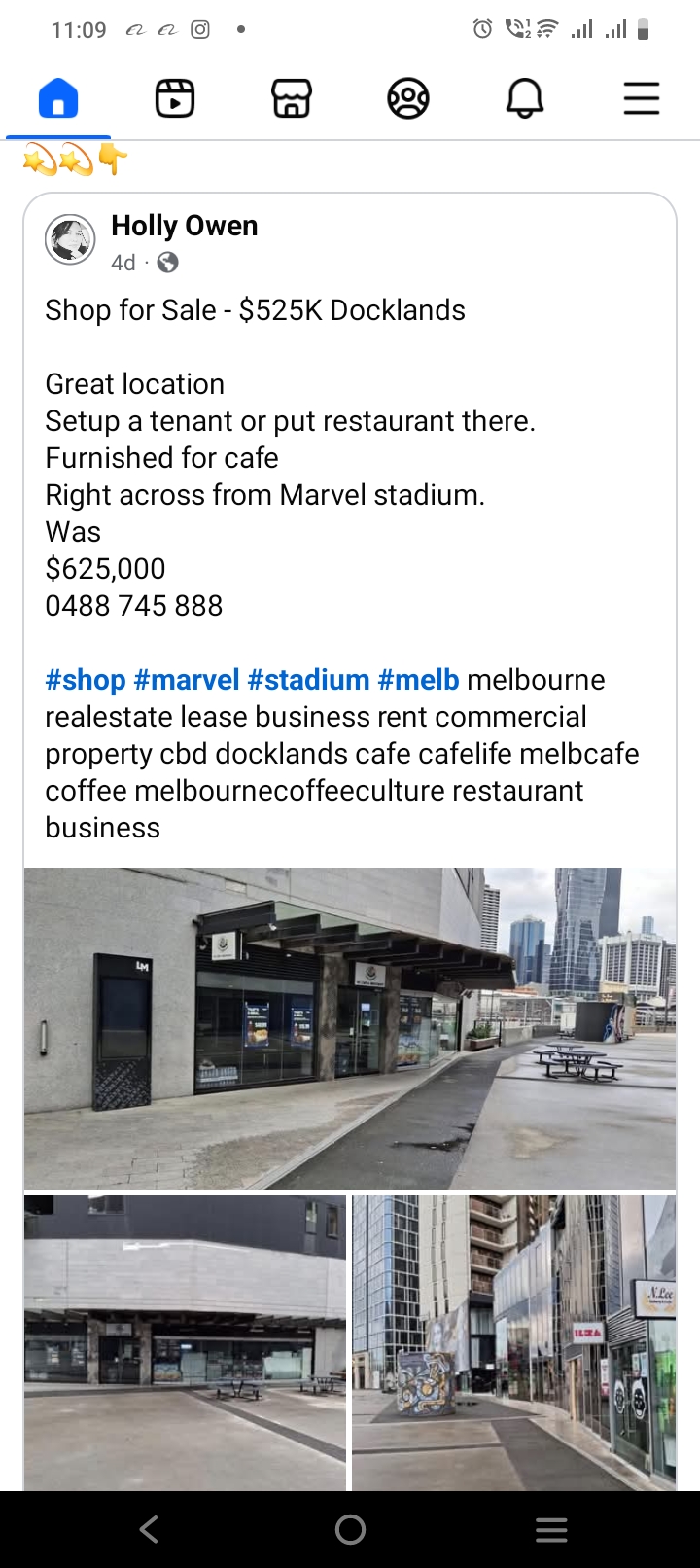Open the hamburger menu tab

click(x=642, y=99)
